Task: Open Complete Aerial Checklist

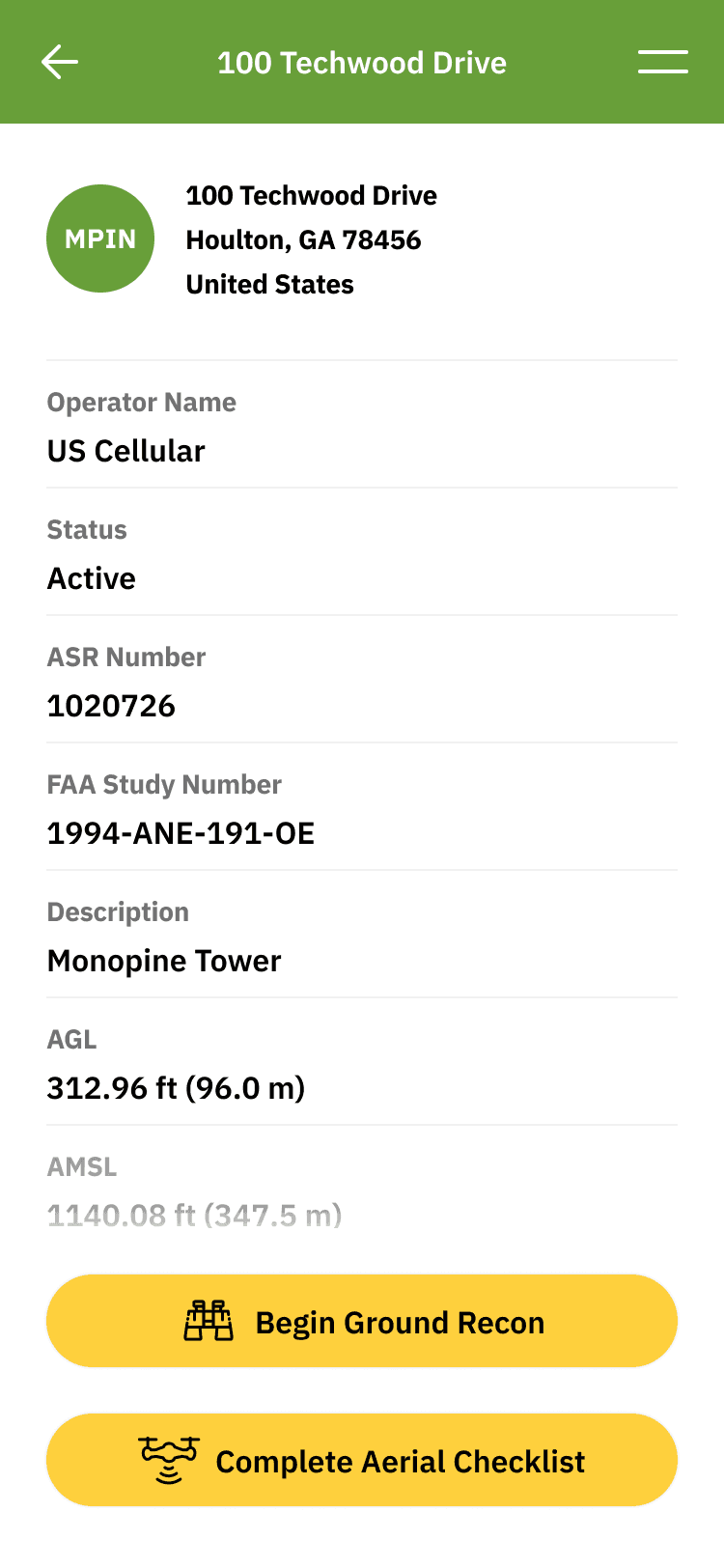Action: [x=362, y=1461]
